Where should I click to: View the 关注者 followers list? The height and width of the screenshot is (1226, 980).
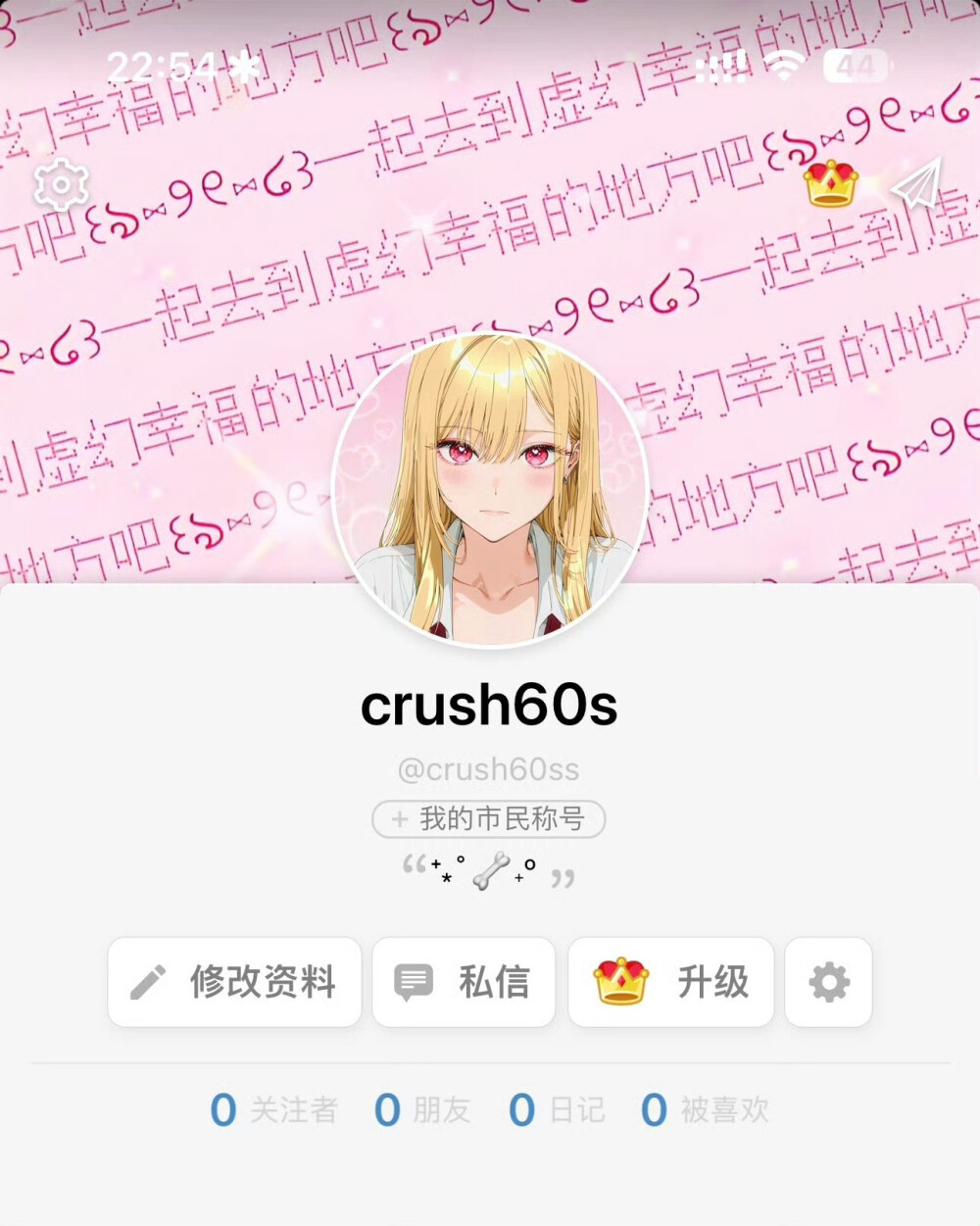273,1108
